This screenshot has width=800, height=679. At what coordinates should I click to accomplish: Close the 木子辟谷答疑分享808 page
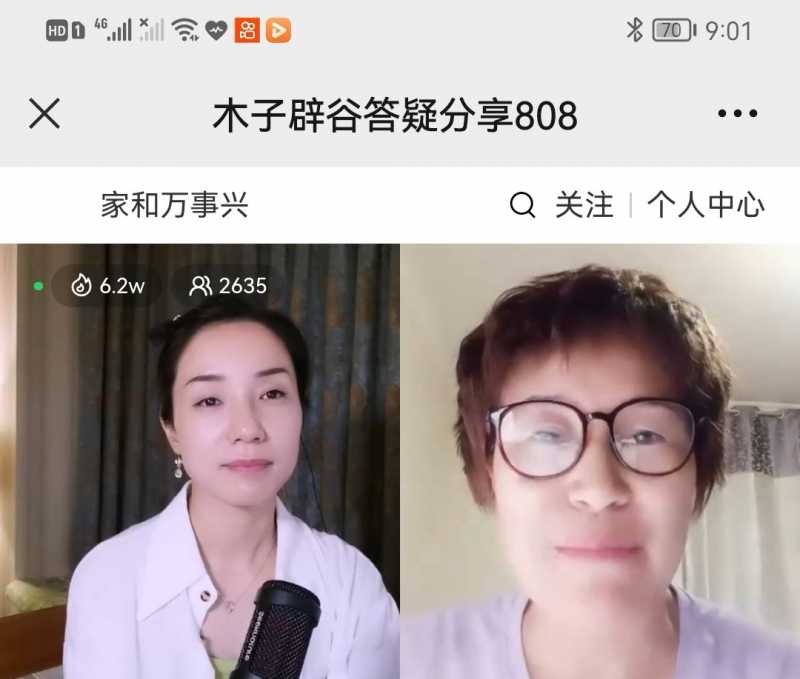pyautogui.click(x=44, y=115)
